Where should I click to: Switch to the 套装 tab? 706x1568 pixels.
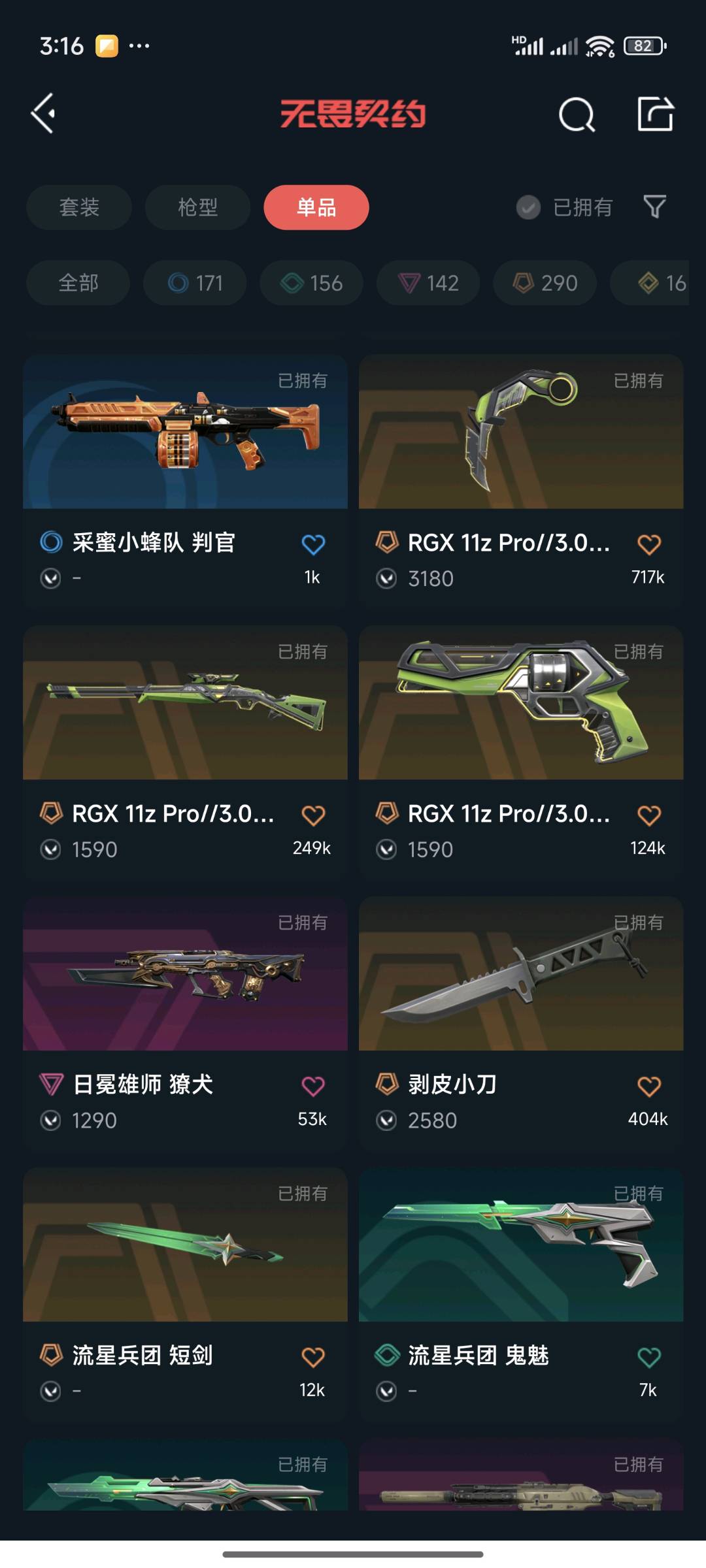[x=79, y=208]
